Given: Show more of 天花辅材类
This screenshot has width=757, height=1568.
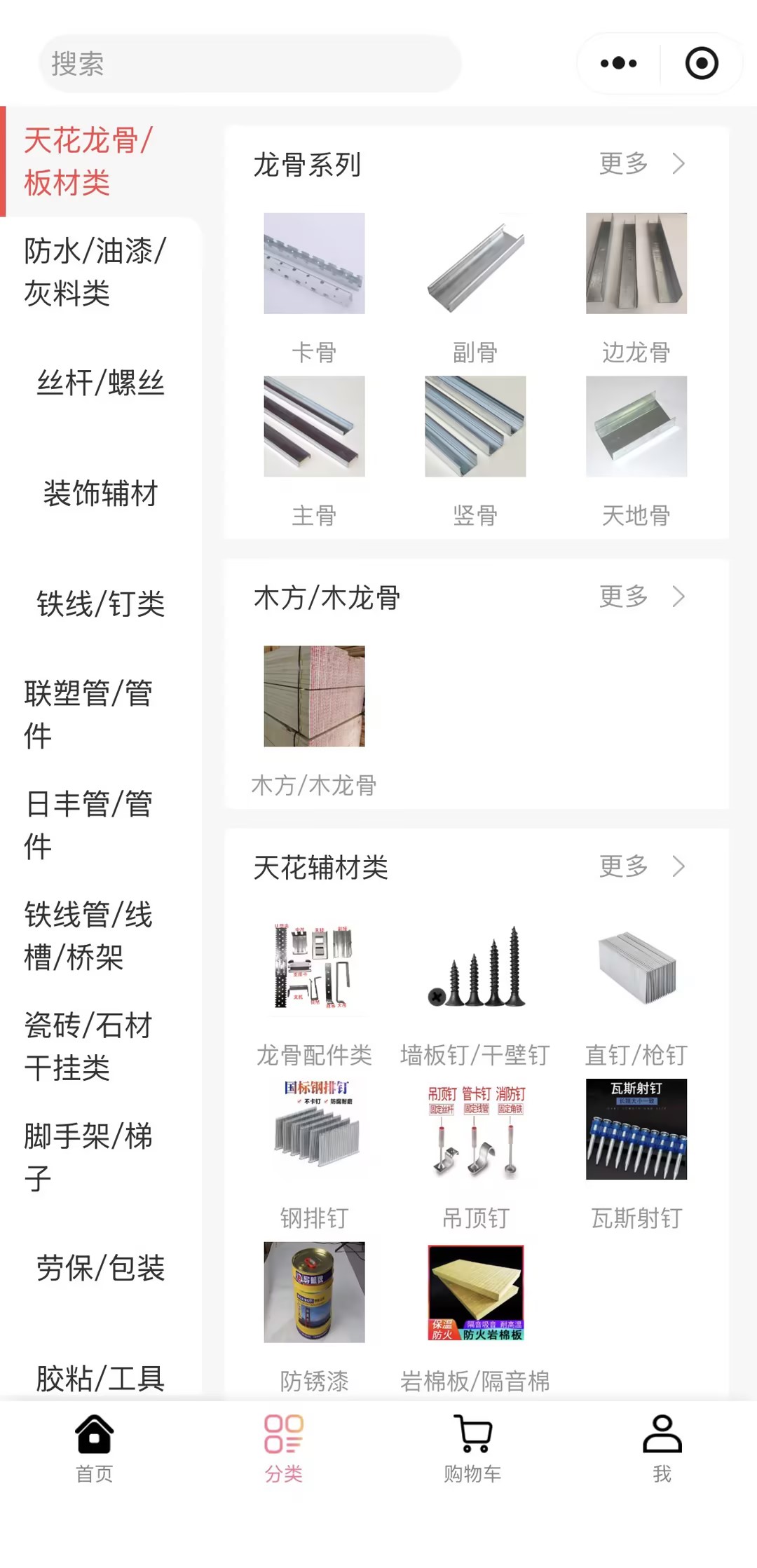Looking at the screenshot, I should click(x=641, y=867).
